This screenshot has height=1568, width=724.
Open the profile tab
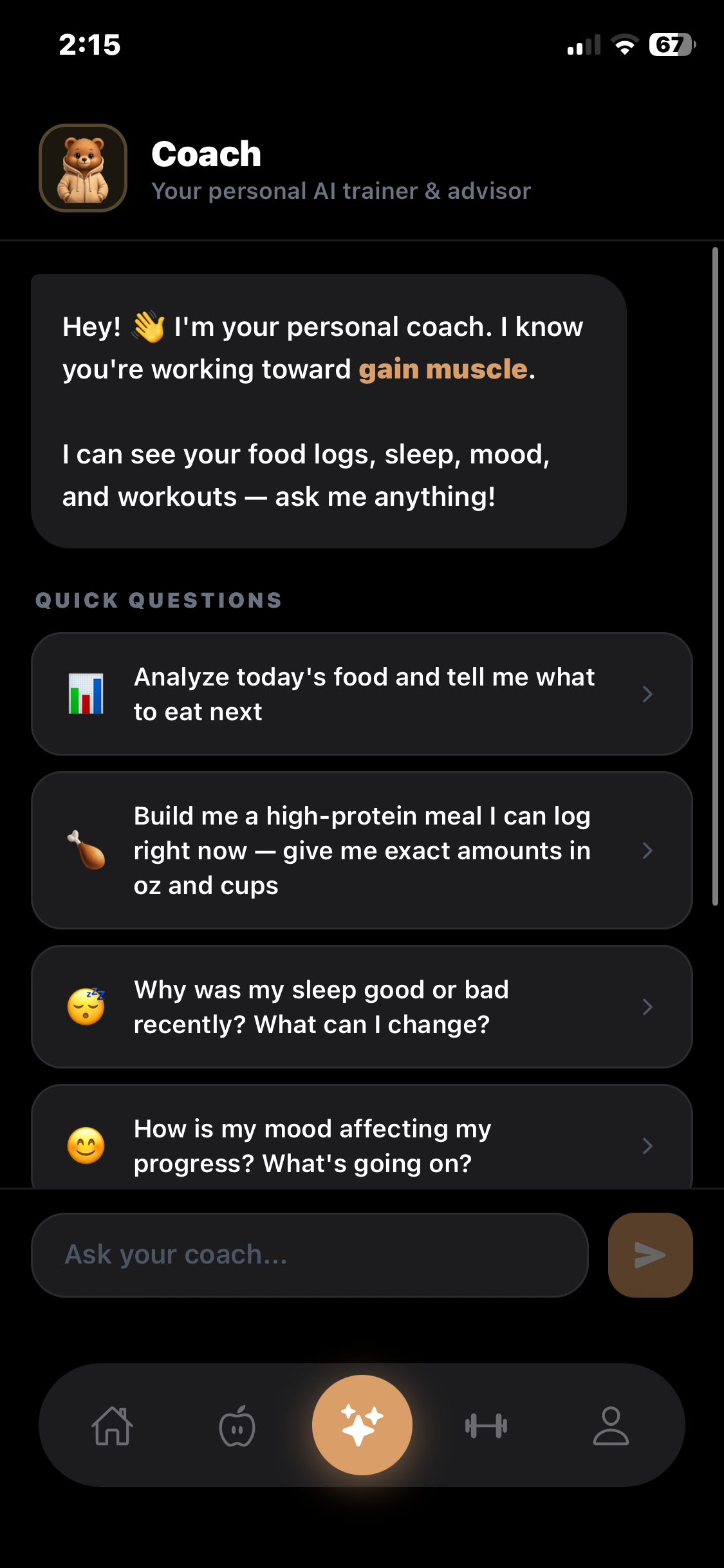[611, 1425]
